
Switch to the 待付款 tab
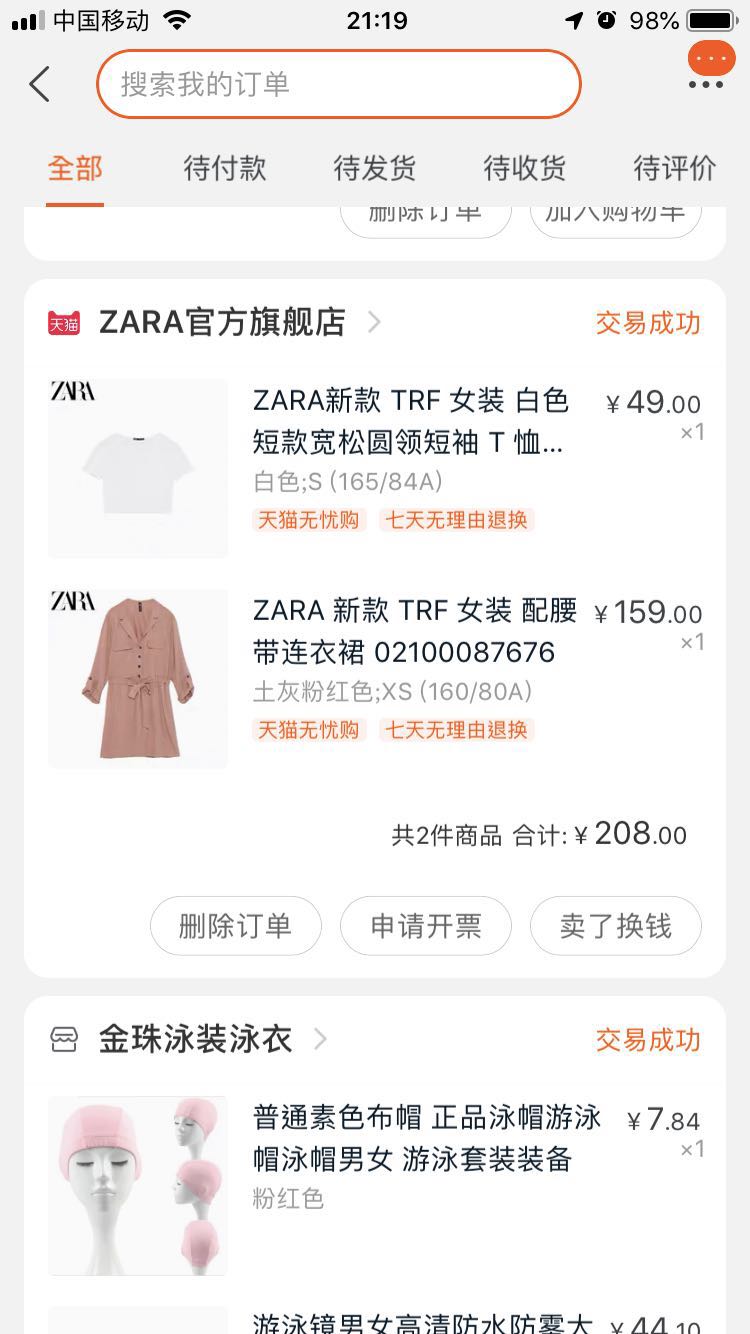pos(225,168)
